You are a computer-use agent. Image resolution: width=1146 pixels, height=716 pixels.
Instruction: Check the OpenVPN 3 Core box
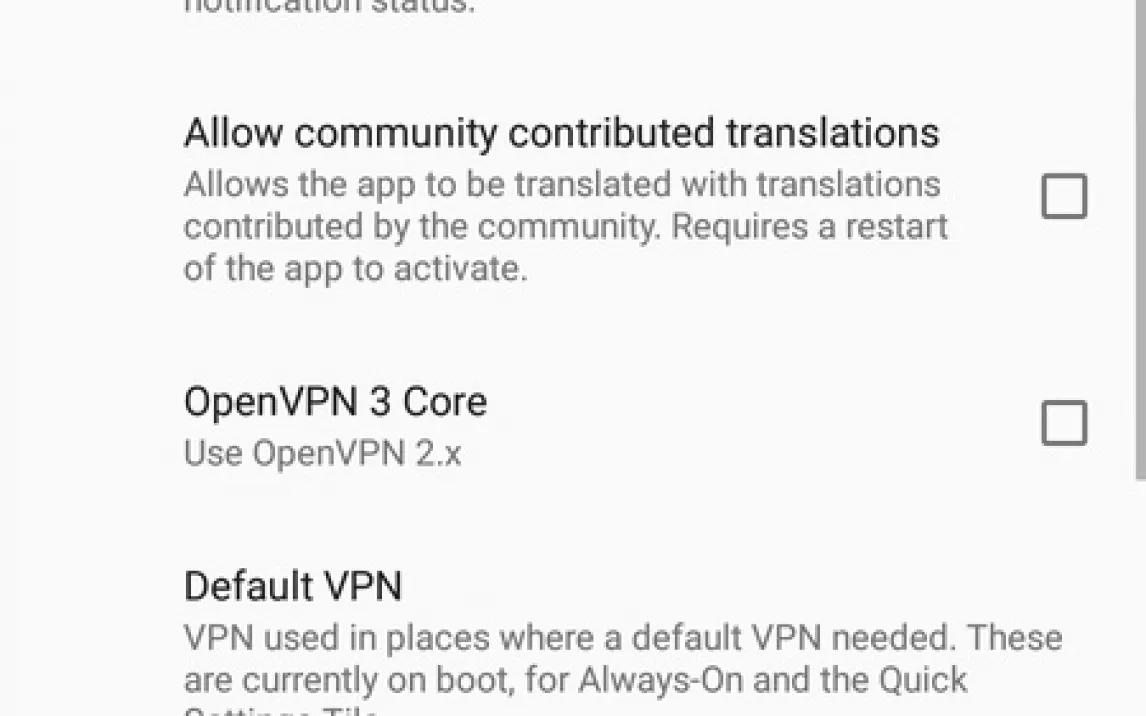click(1063, 423)
